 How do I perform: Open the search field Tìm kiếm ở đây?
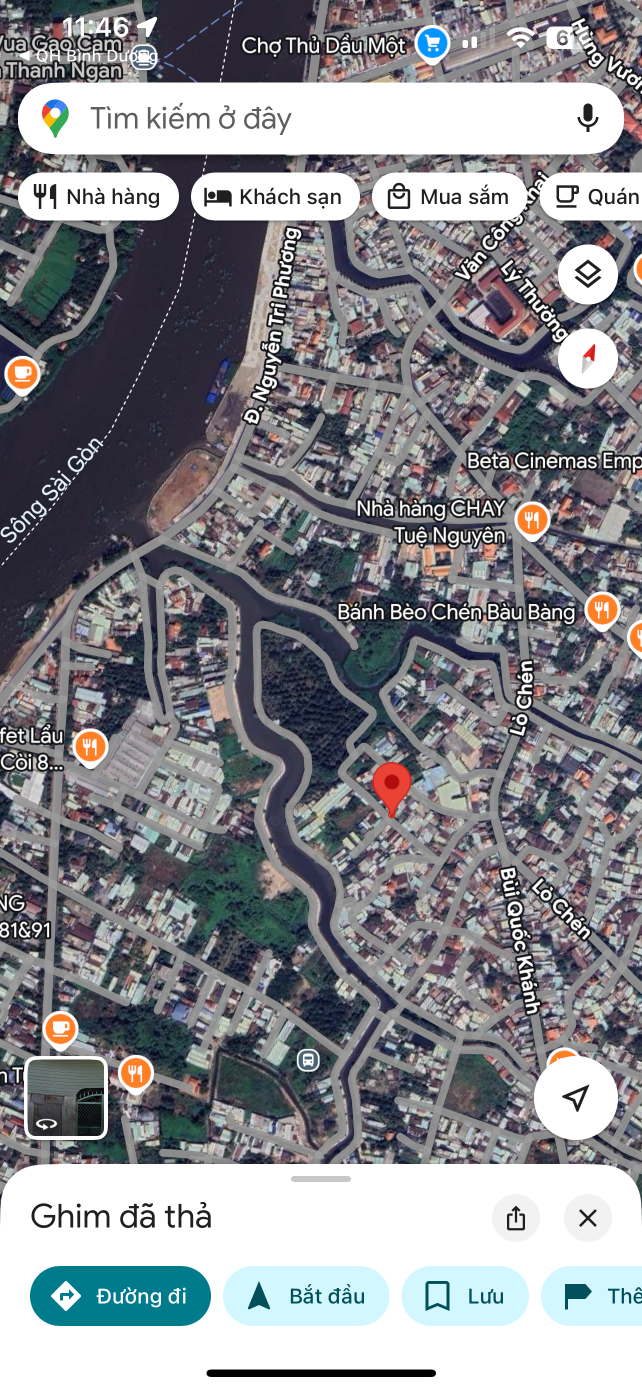(x=300, y=119)
